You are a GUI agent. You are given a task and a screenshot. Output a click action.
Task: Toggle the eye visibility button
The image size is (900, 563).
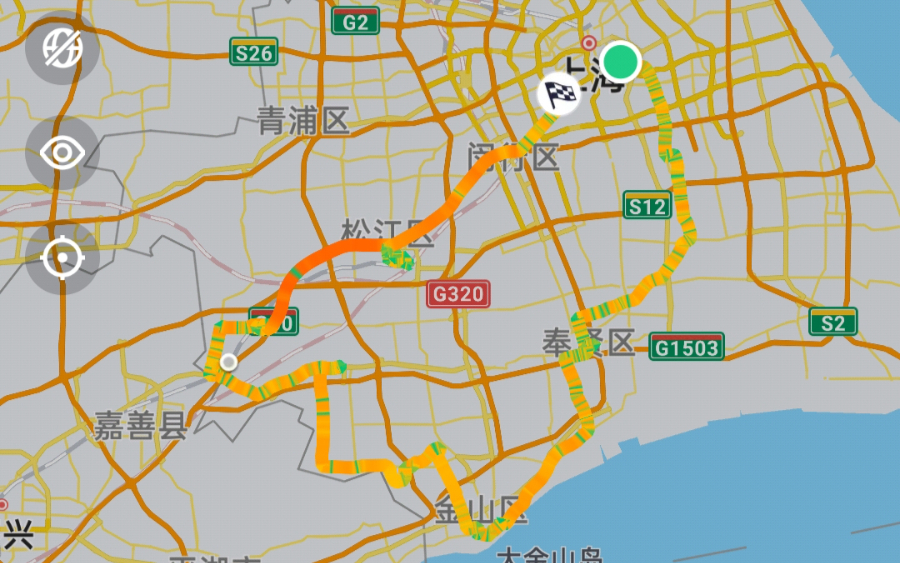pyautogui.click(x=62, y=153)
